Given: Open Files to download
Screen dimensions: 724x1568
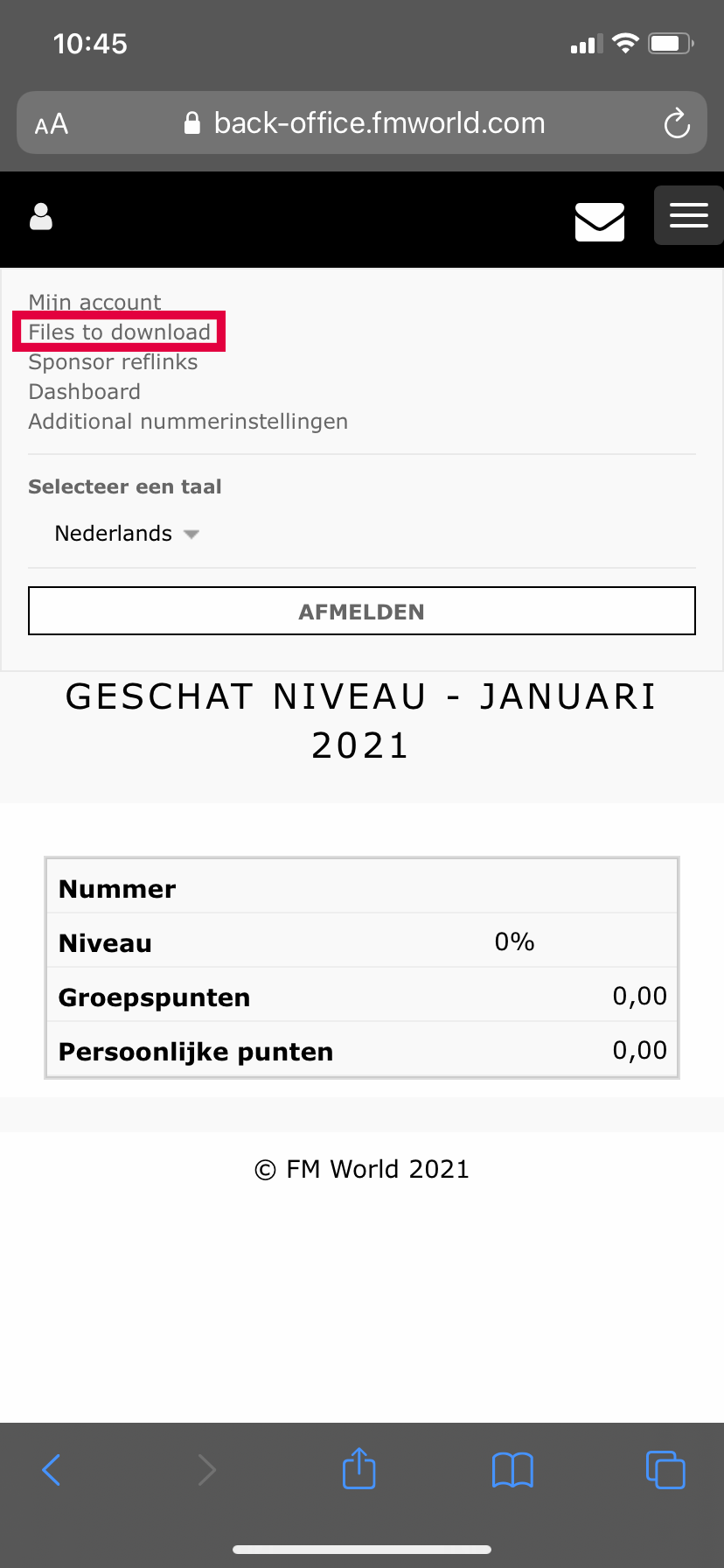Looking at the screenshot, I should (120, 332).
